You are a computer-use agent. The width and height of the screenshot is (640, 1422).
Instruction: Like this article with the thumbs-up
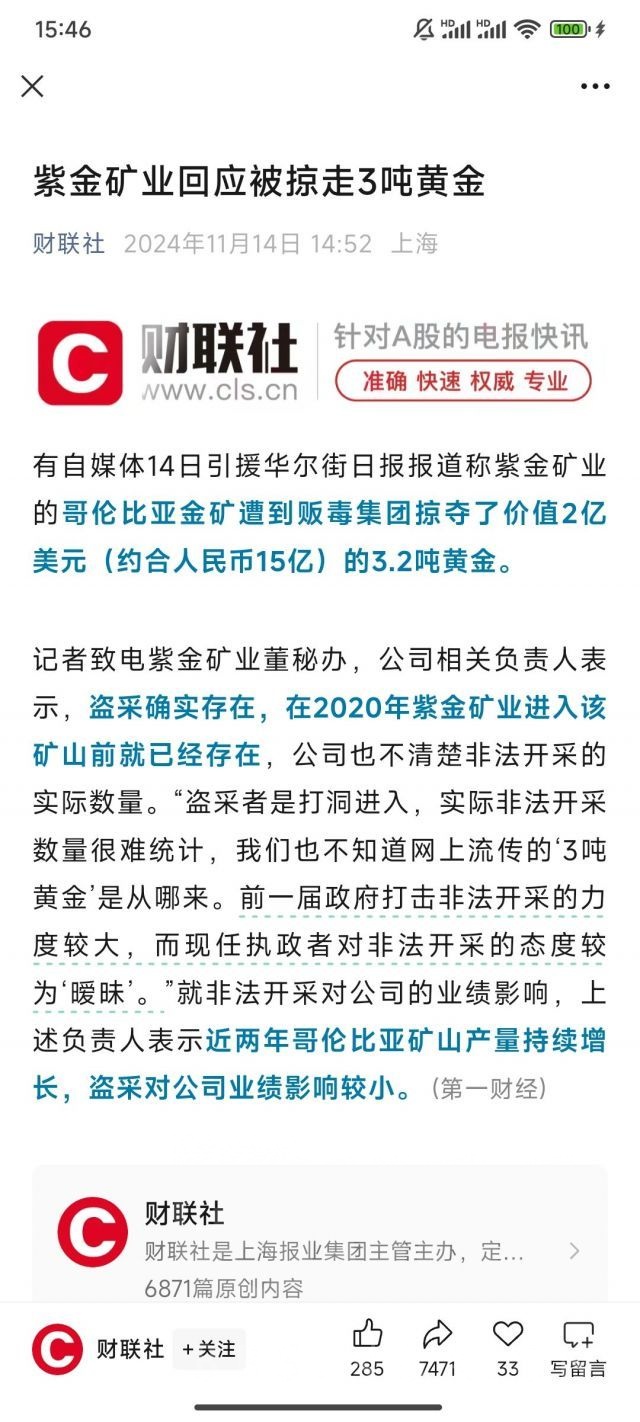(x=367, y=1335)
